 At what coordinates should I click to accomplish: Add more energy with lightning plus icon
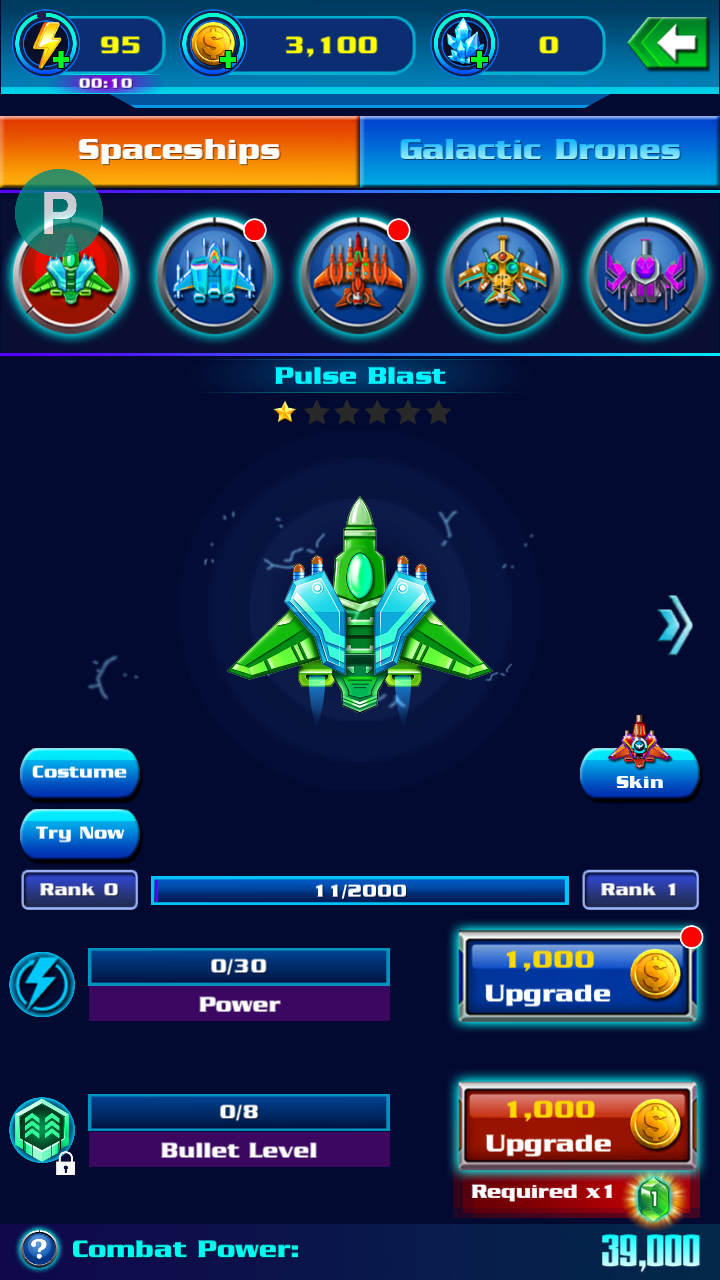pyautogui.click(x=45, y=45)
